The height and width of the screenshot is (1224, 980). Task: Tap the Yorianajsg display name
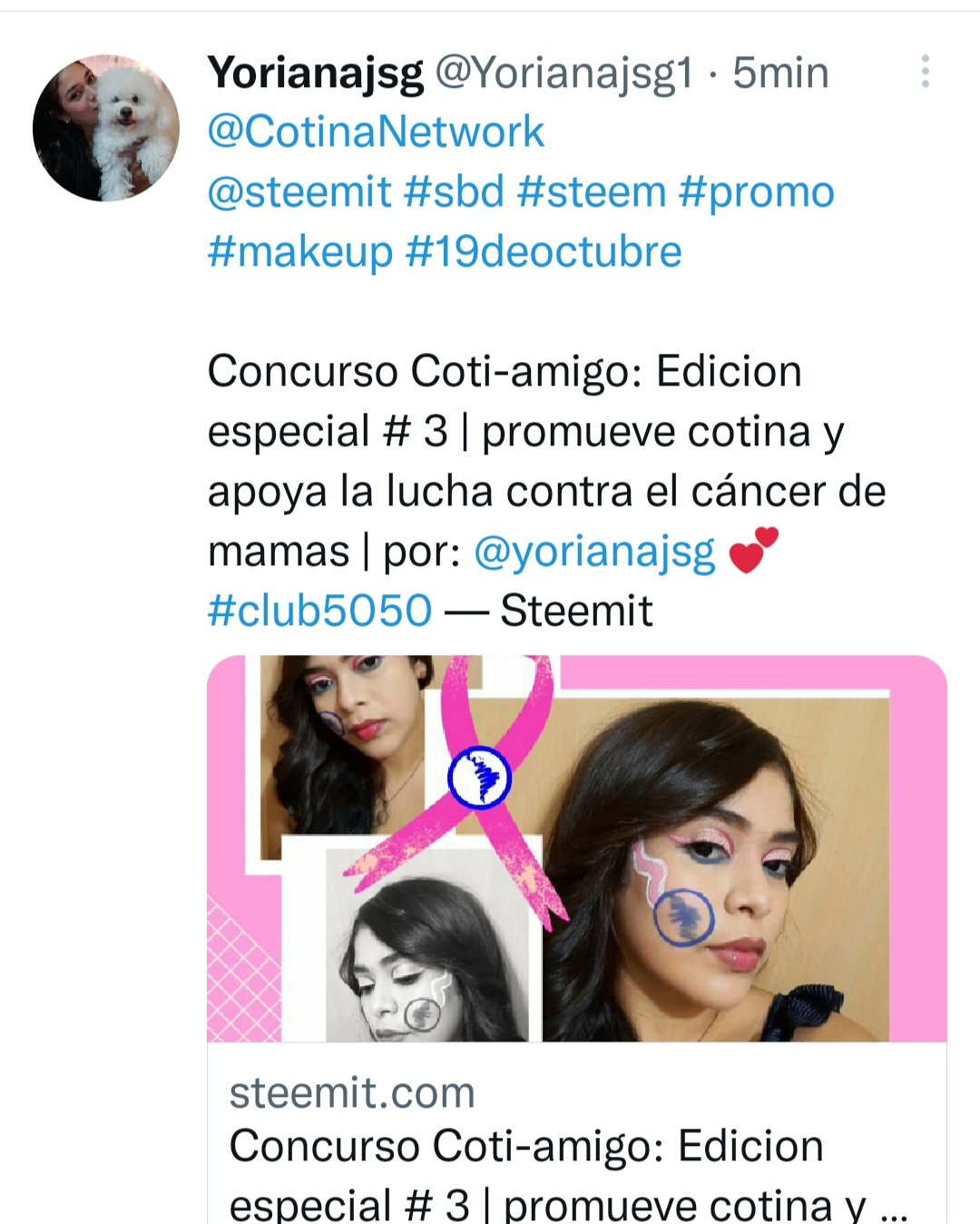pyautogui.click(x=316, y=73)
